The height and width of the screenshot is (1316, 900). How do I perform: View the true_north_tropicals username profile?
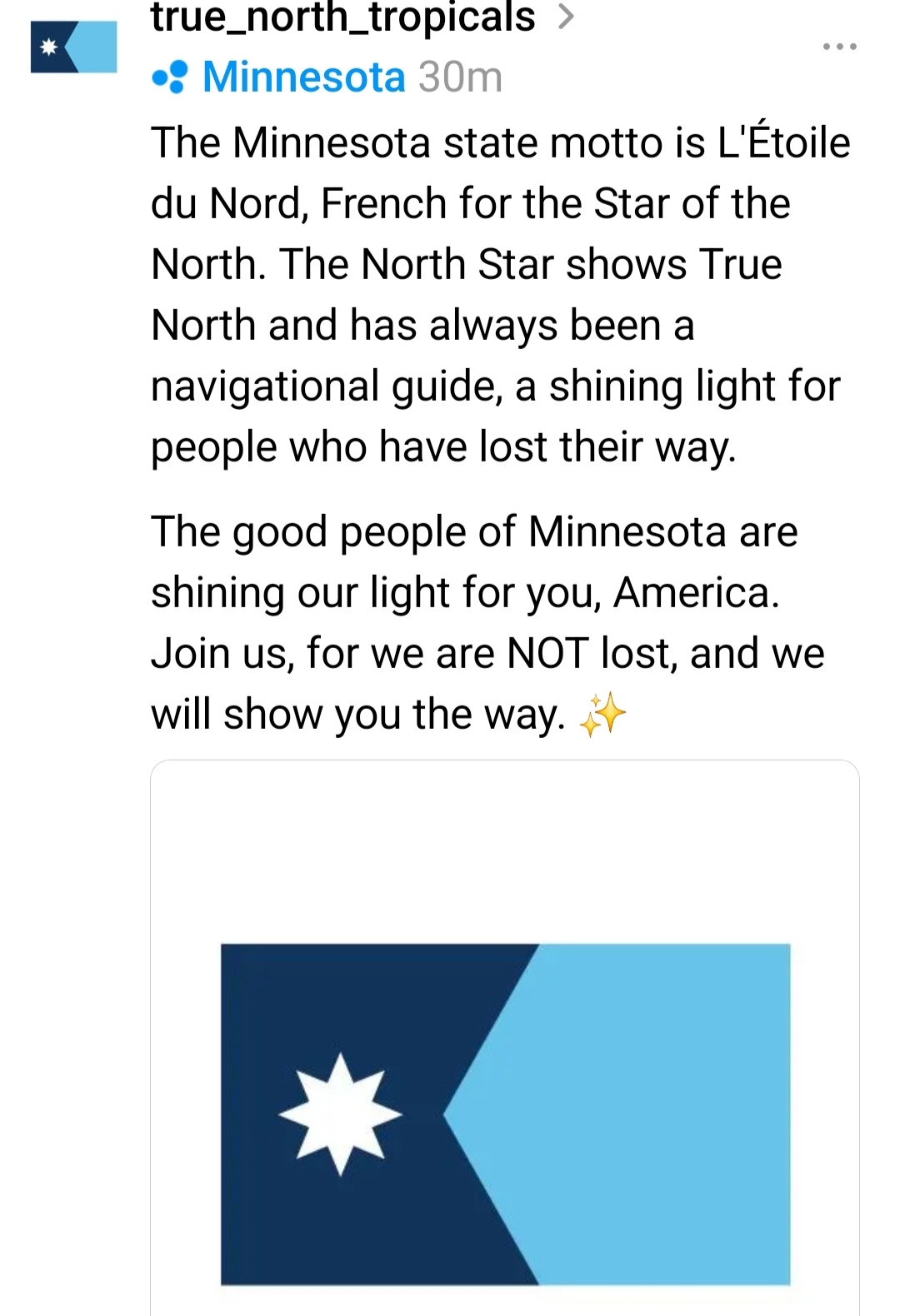[x=342, y=17]
